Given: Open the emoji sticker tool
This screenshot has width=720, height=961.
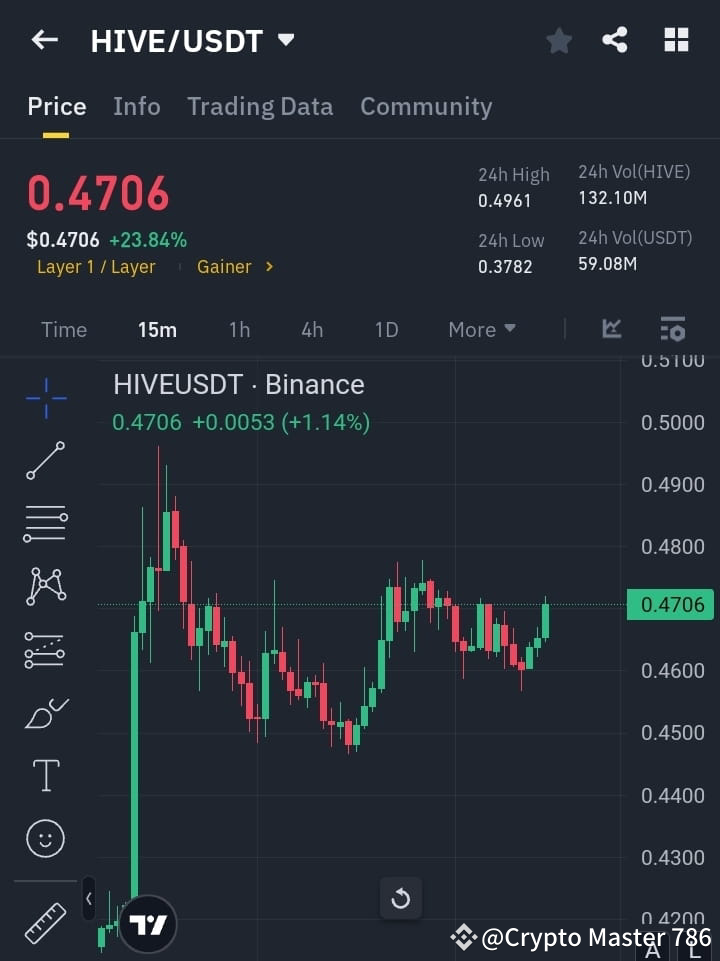Looking at the screenshot, I should (x=44, y=838).
